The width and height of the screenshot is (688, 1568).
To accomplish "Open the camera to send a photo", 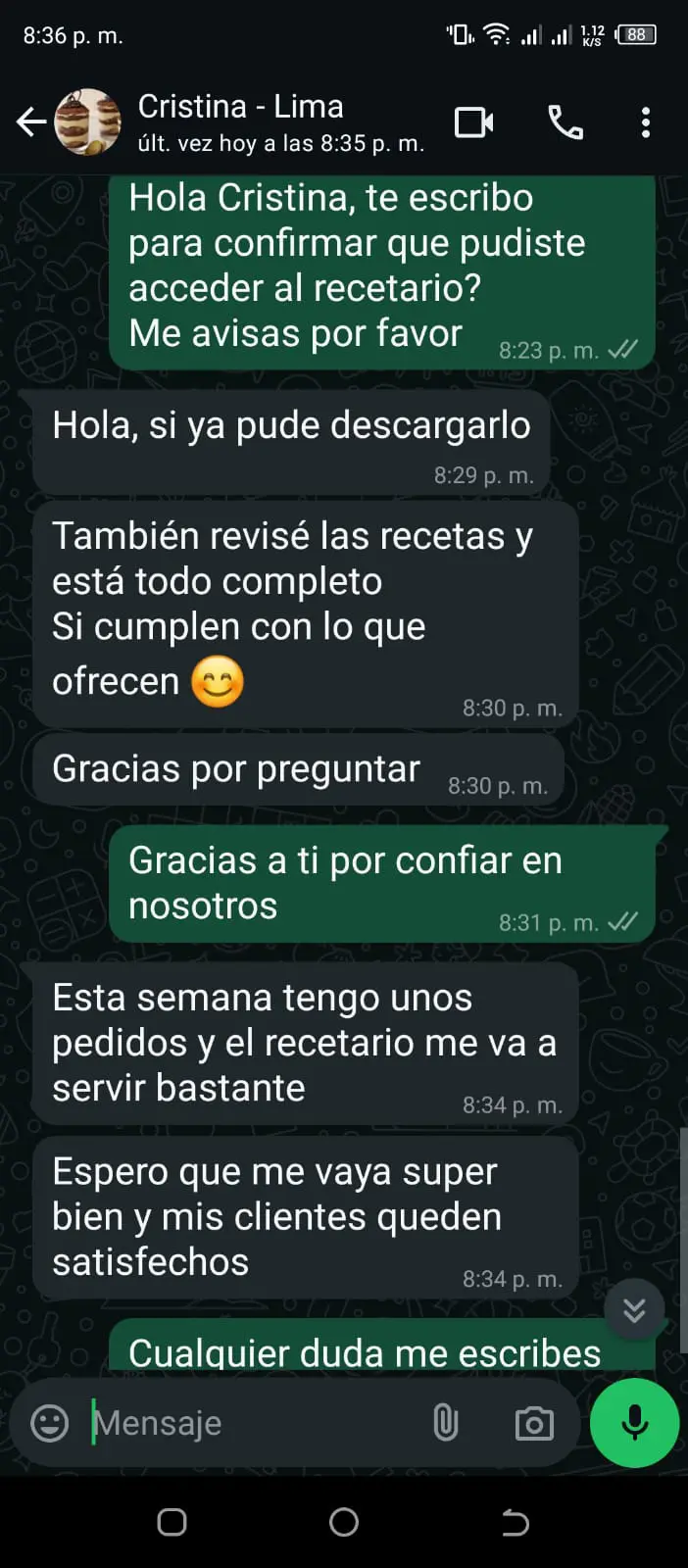I will pos(534,1423).
